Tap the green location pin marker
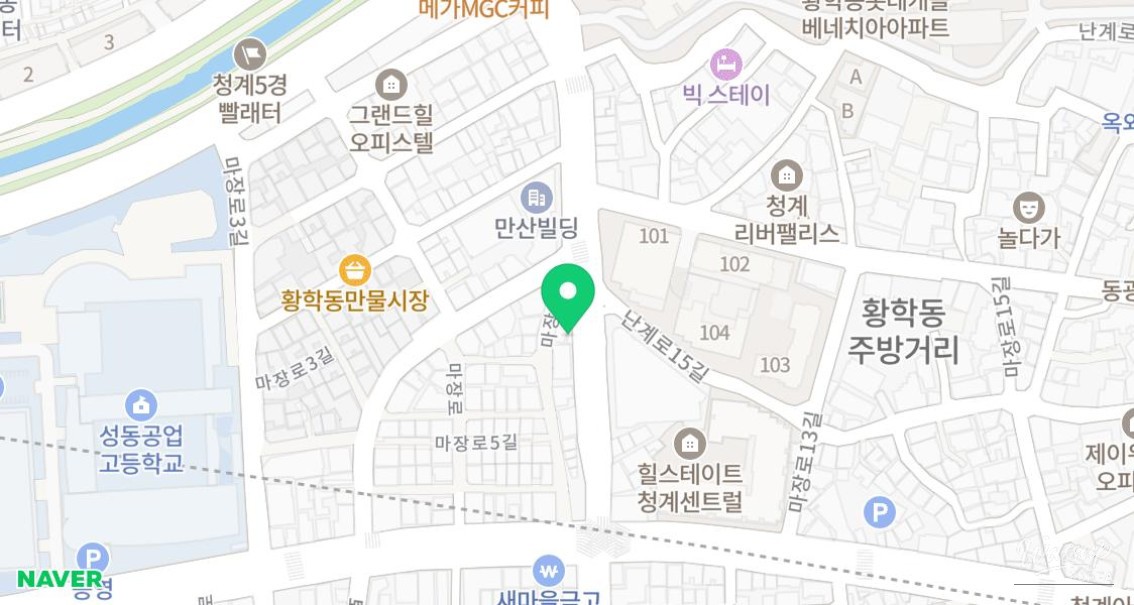The width and height of the screenshot is (1134, 605). click(568, 294)
